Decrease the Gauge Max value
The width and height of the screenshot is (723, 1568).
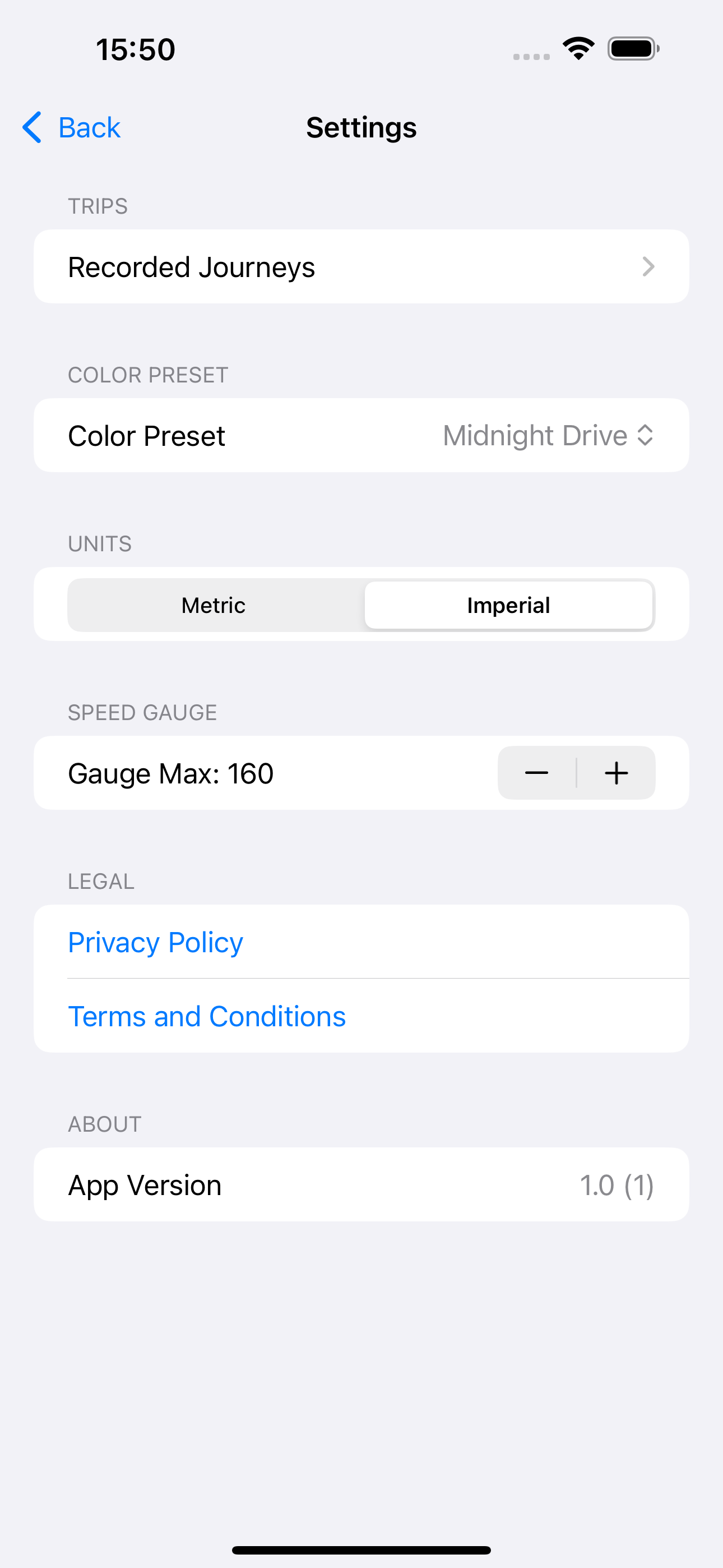(536, 773)
